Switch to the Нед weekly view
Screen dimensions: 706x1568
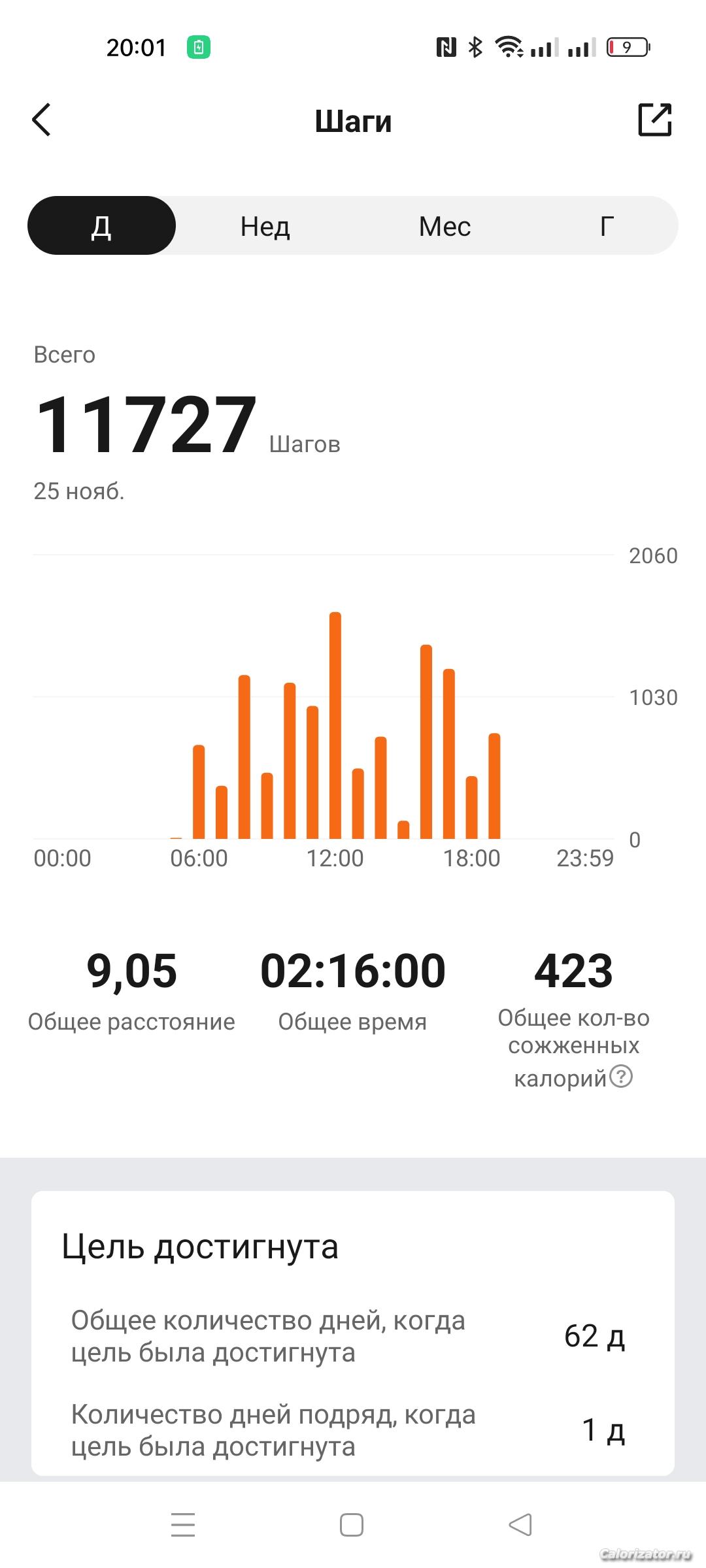(x=265, y=226)
